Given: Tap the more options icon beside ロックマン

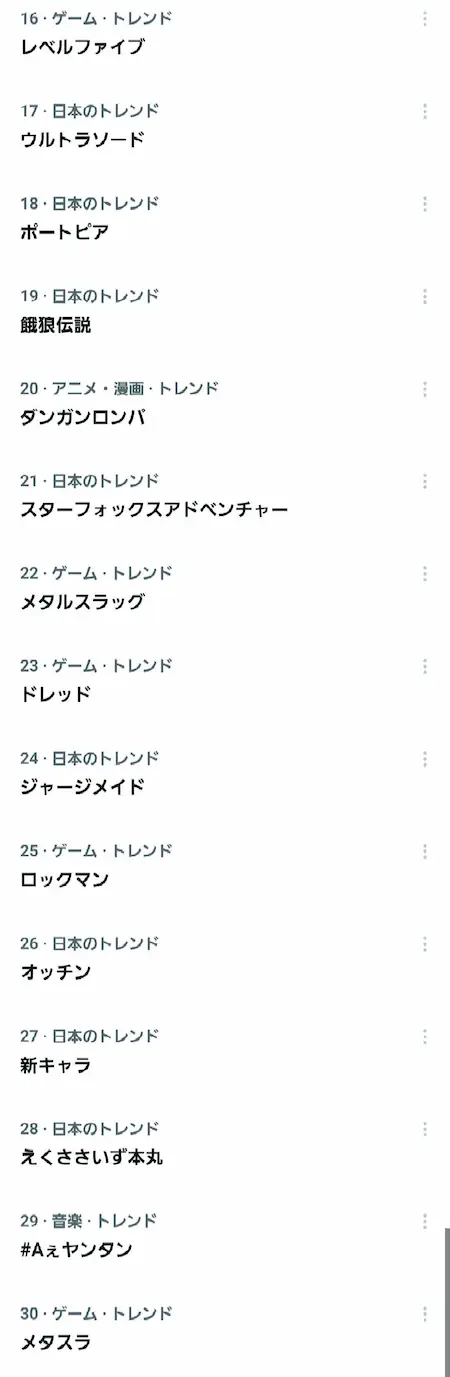Looking at the screenshot, I should click(x=425, y=851).
